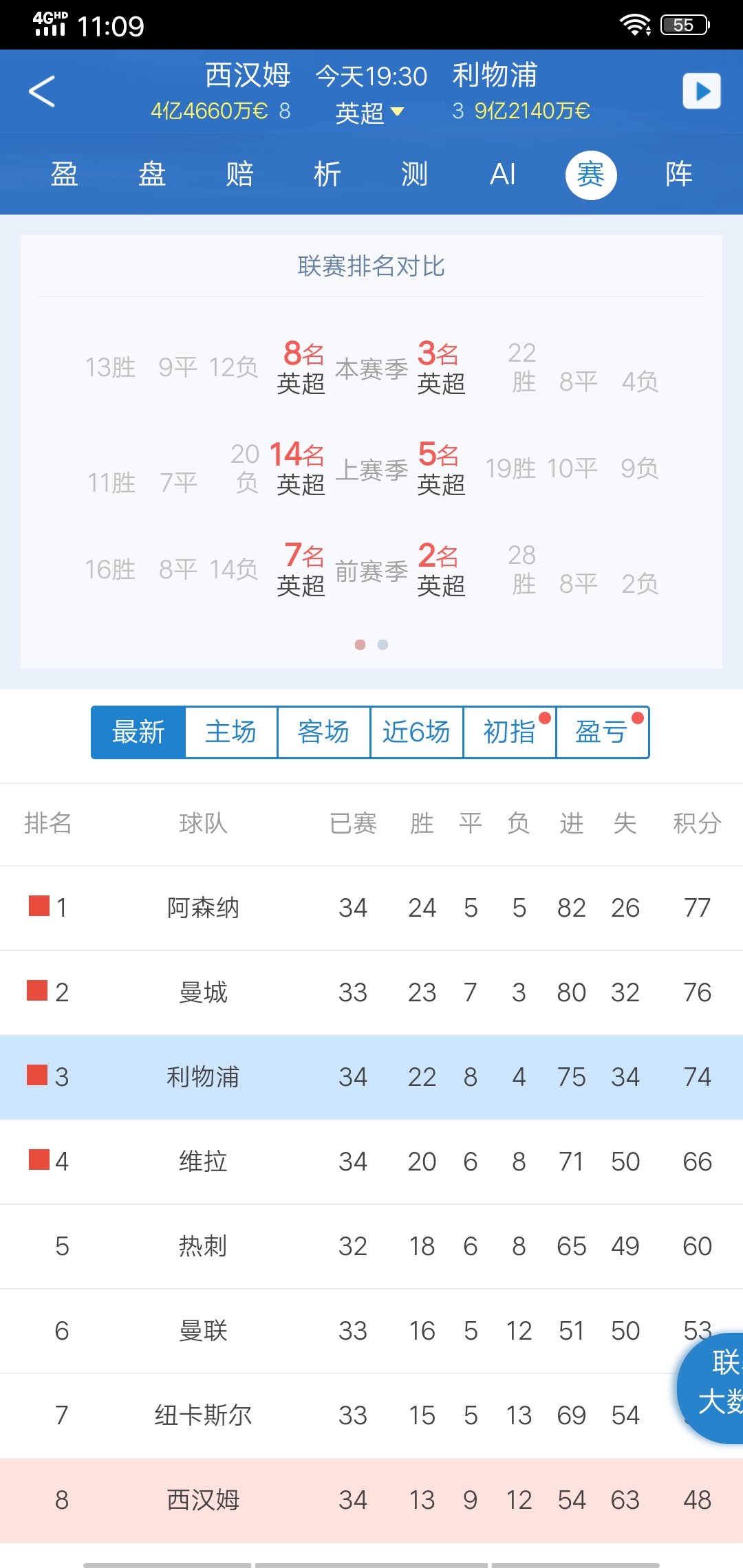Switch to the 盈 tab
743x1568 pixels.
pos(64,174)
